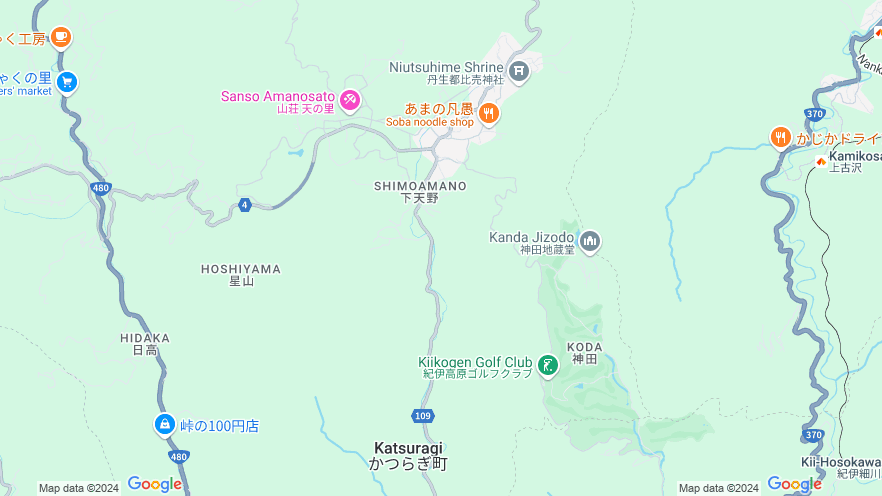Viewport: 882px width, 496px height.
Task: Tap the farmers' market shopping cart pin
Action: pyautogui.click(x=67, y=82)
